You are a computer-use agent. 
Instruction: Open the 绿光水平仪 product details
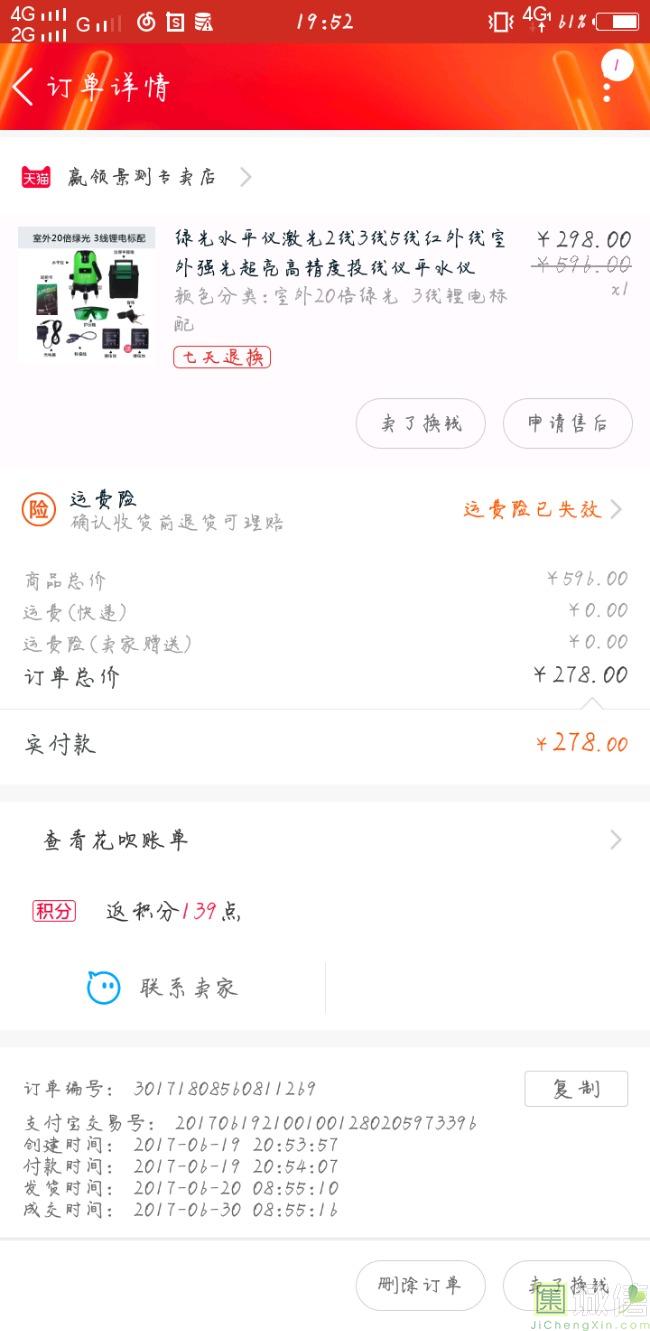[340, 253]
